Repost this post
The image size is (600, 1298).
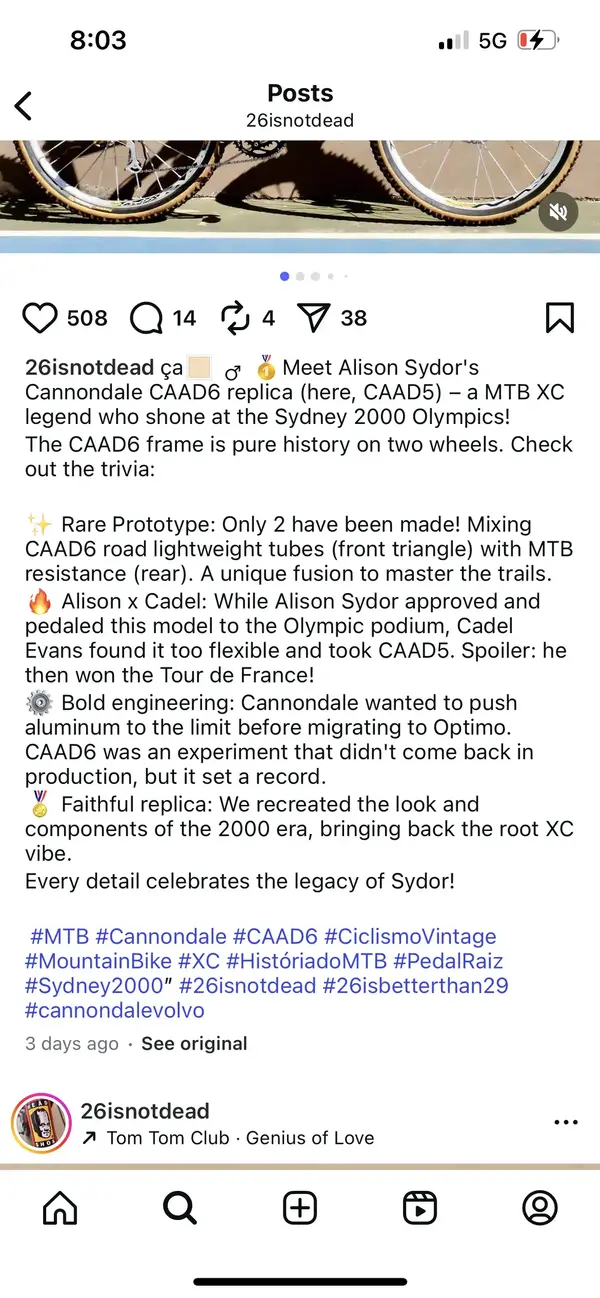(234, 318)
